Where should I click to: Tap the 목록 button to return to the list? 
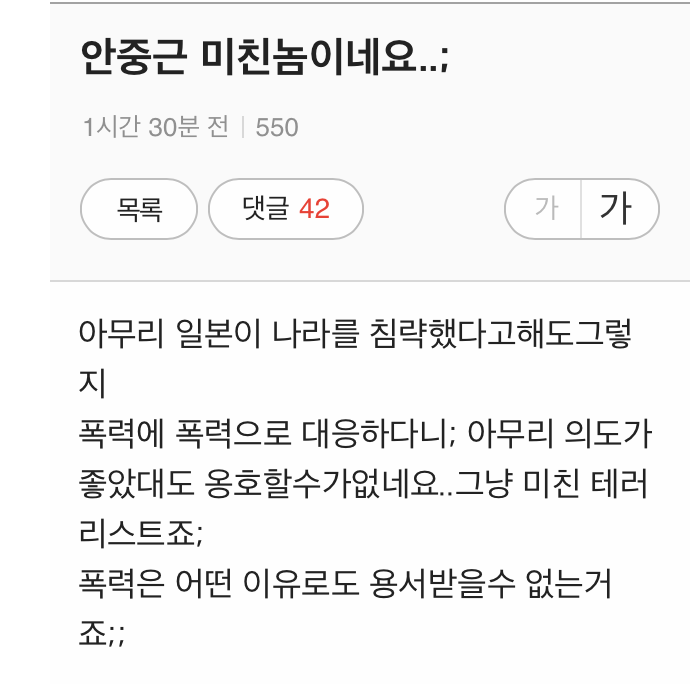click(x=139, y=209)
